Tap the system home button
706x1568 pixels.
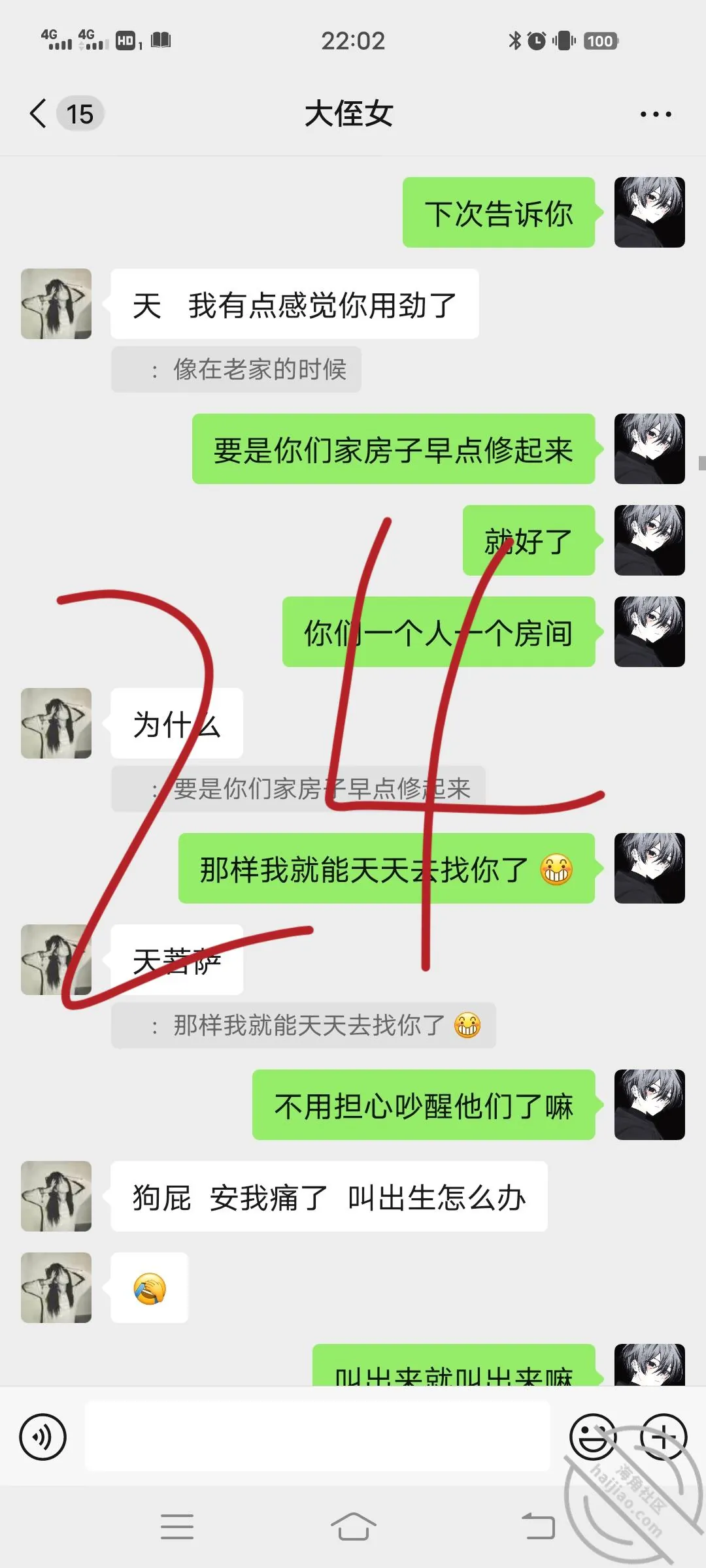(x=353, y=1527)
